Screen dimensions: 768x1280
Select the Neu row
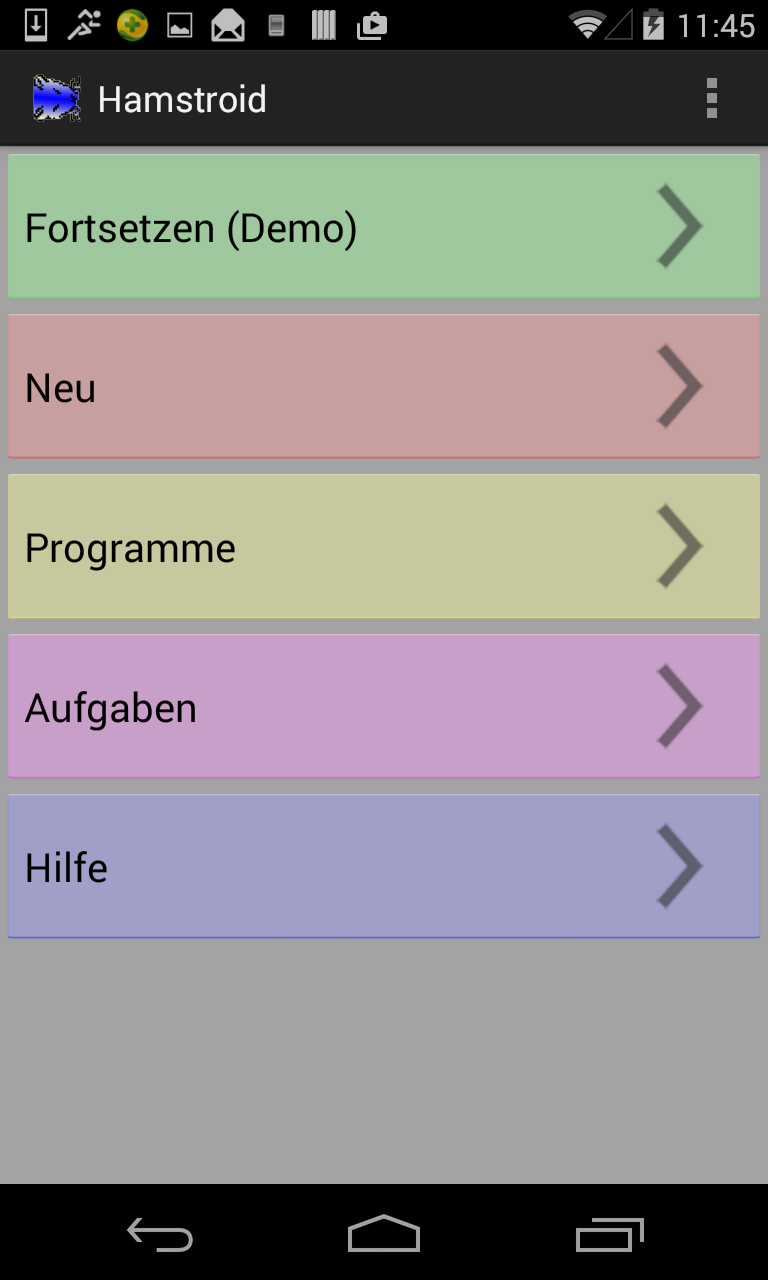tap(384, 387)
